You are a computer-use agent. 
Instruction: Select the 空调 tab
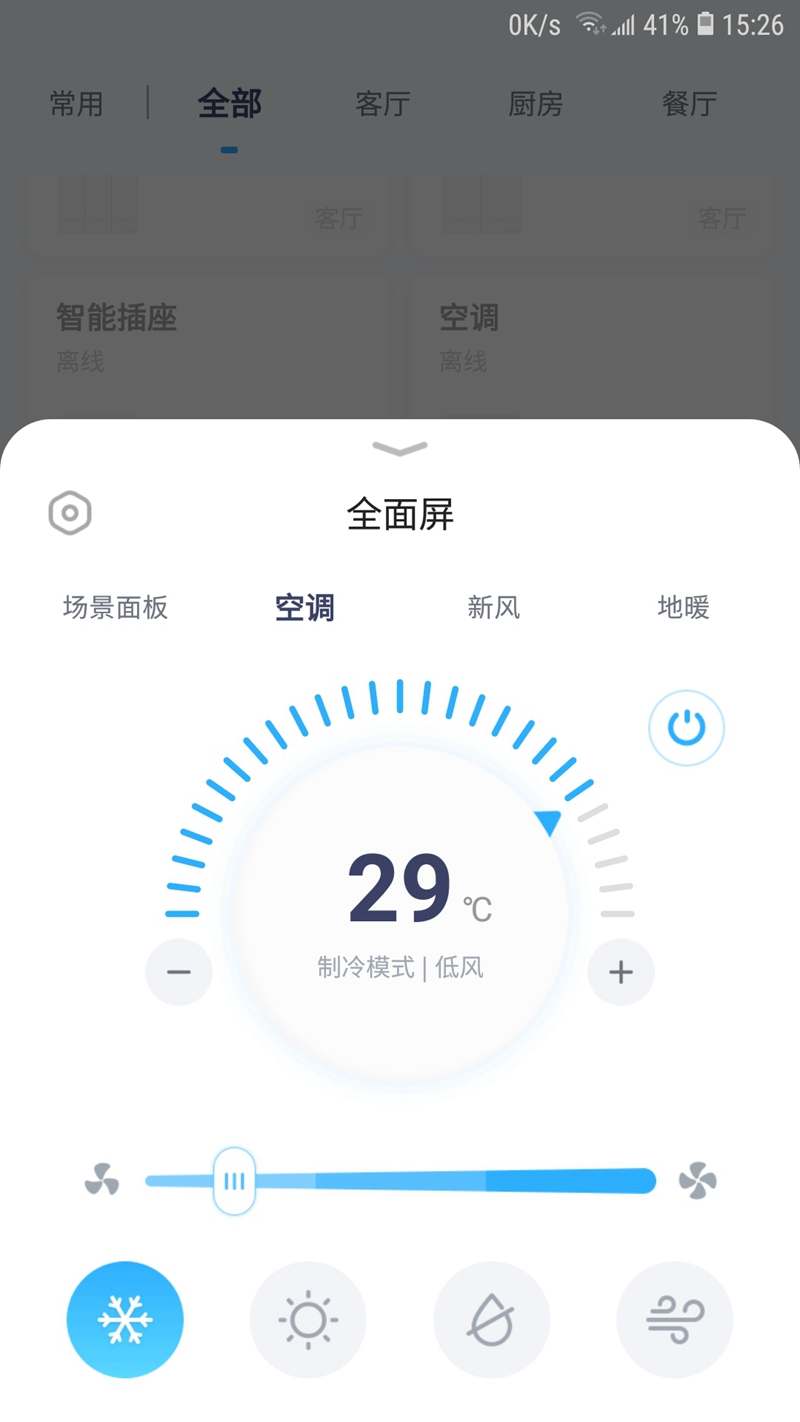pyautogui.click(x=305, y=607)
